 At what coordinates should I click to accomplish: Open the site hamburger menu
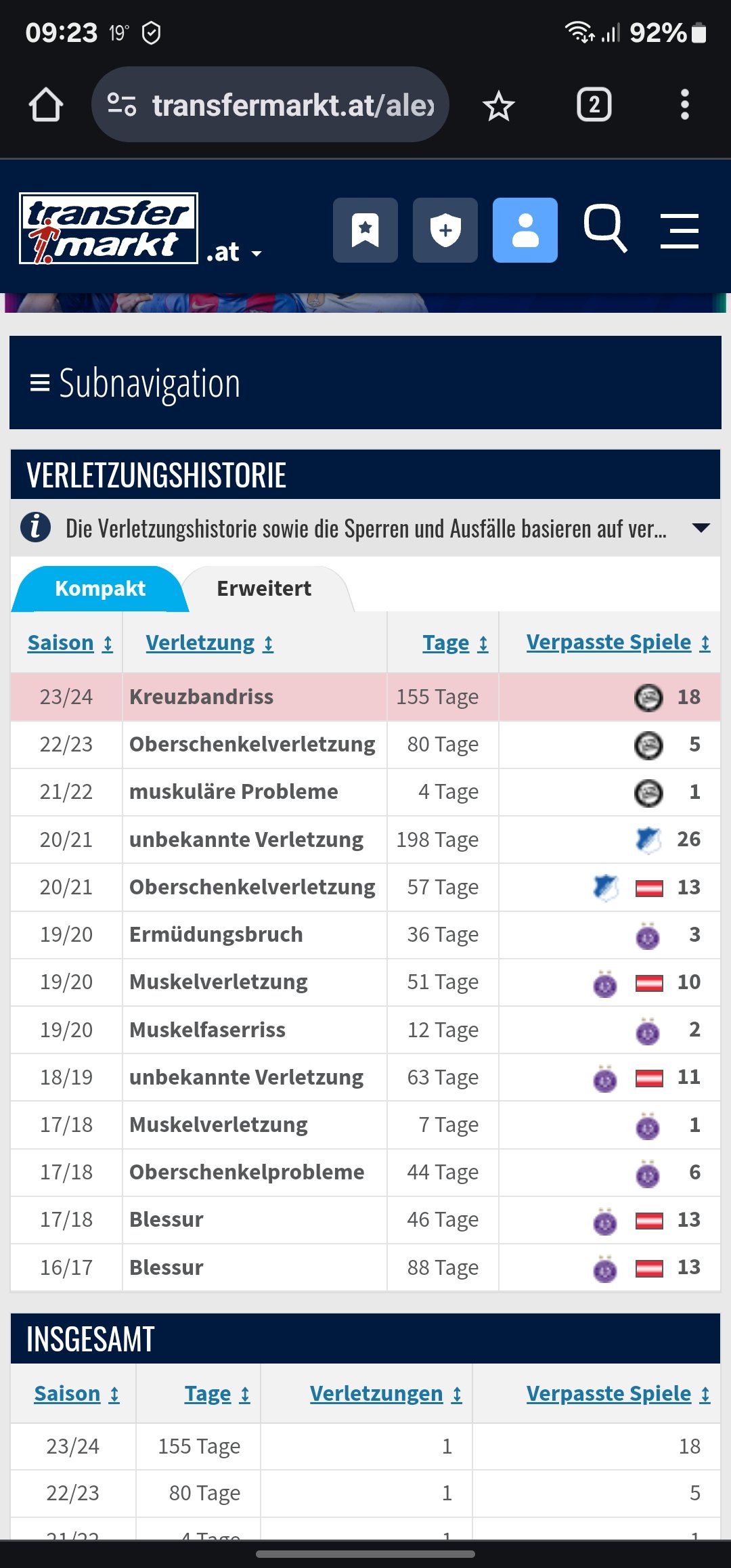point(679,231)
